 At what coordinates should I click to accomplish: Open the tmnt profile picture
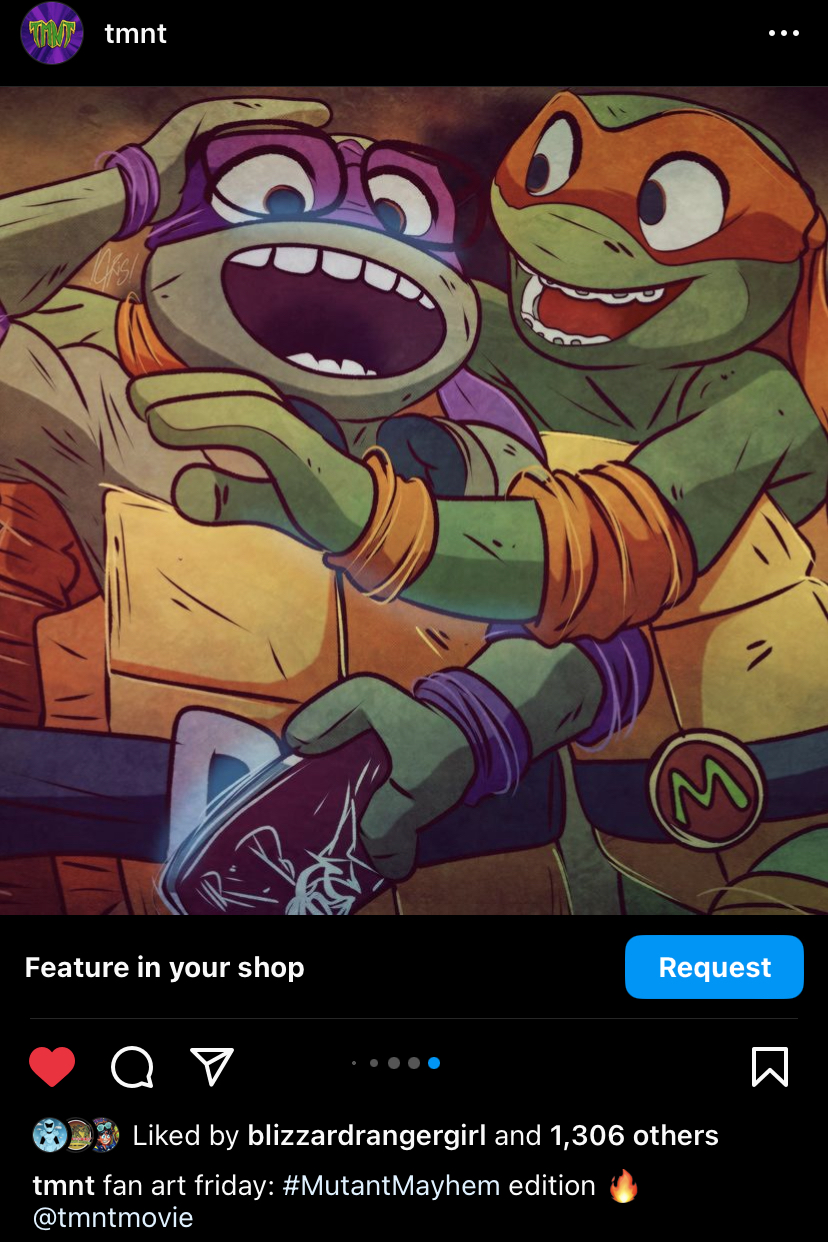51,34
